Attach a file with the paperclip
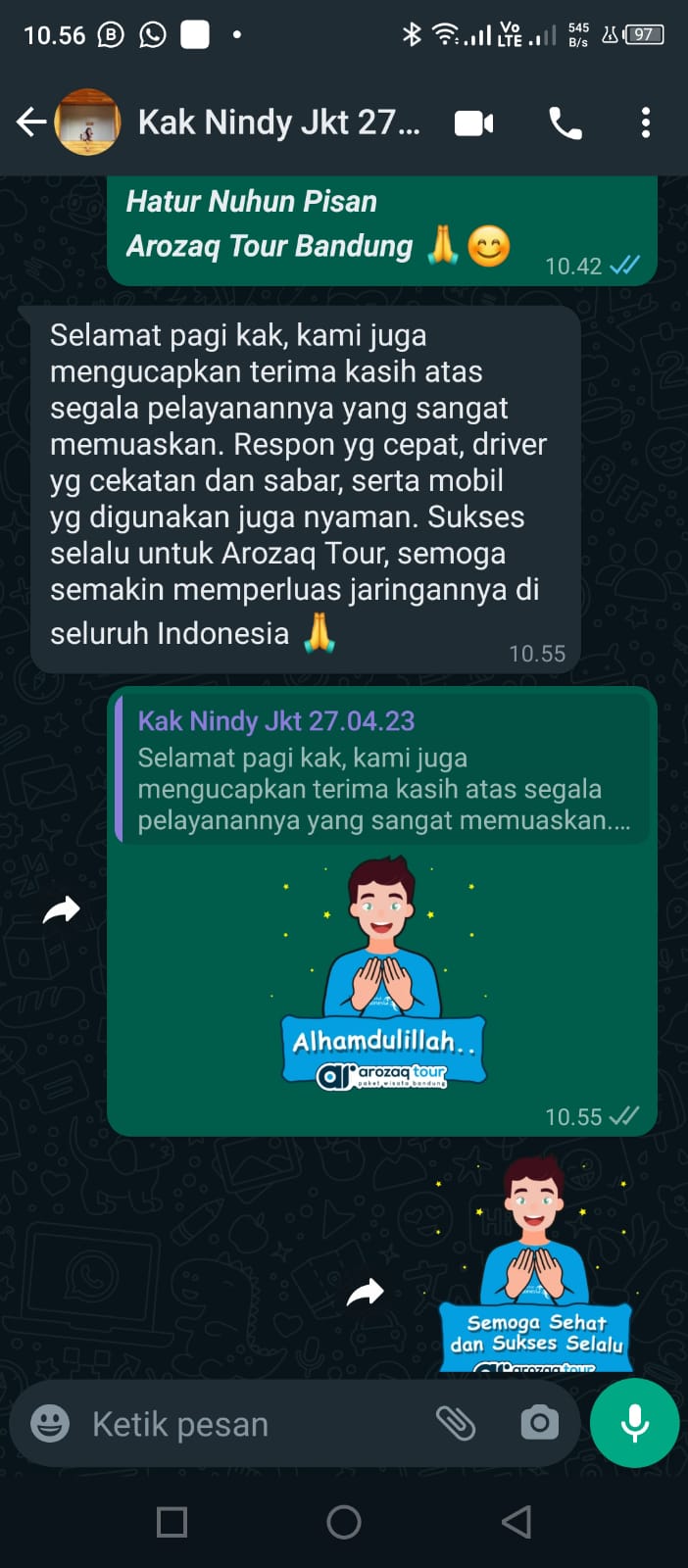 [456, 1423]
